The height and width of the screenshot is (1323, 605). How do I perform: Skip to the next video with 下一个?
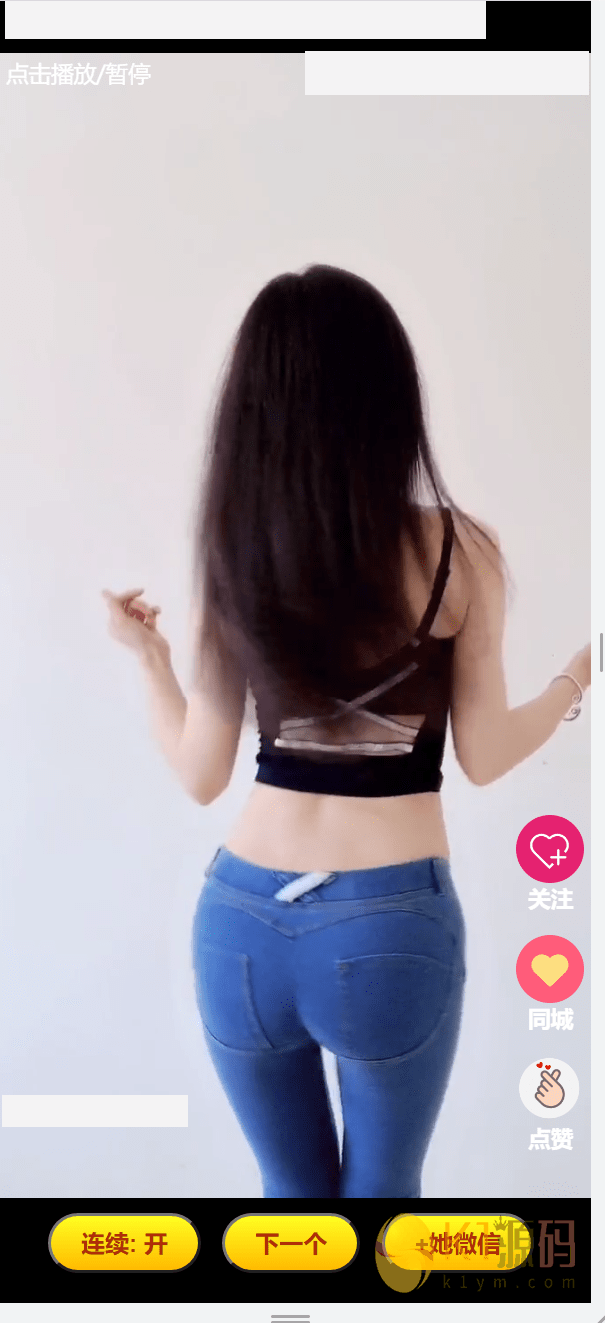coord(291,1244)
